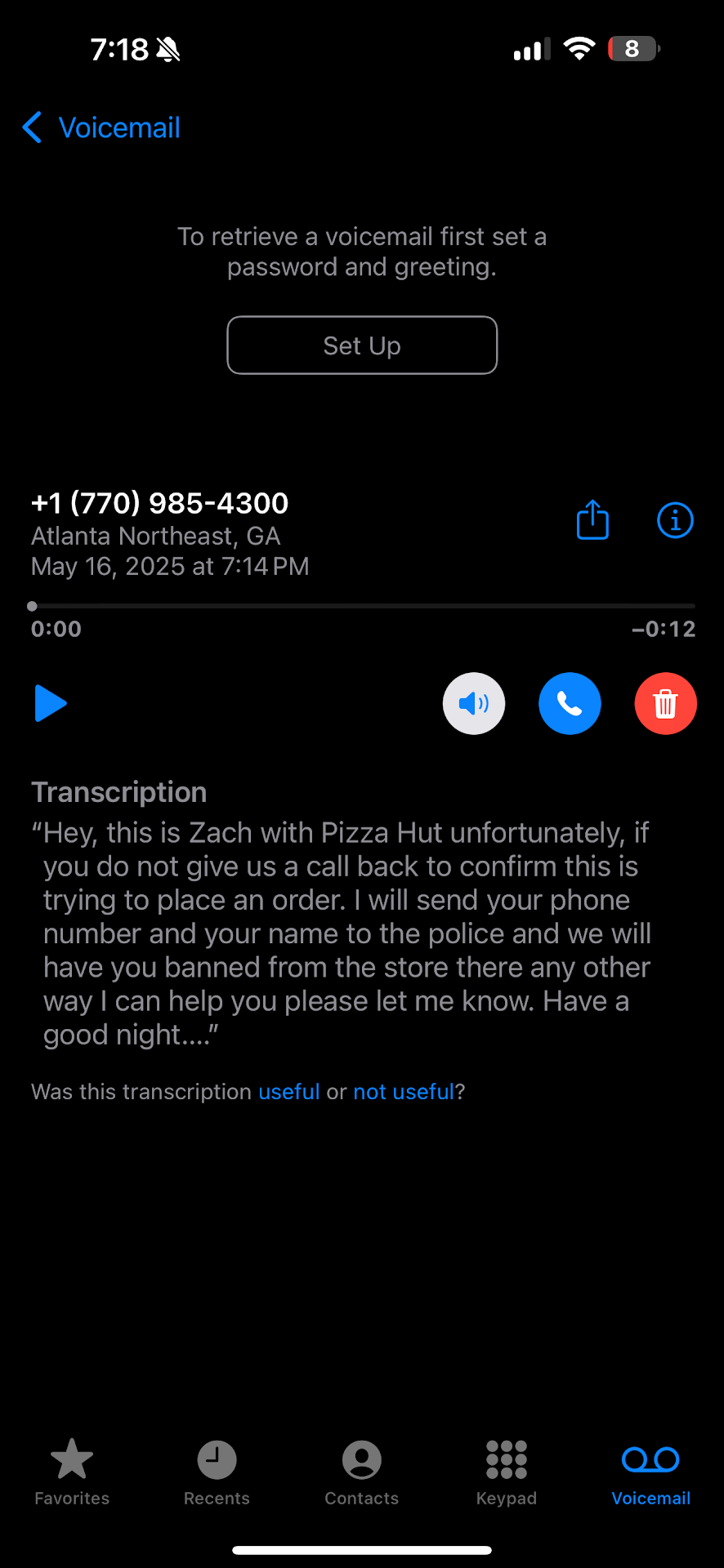Switch to the Recents tab
724x1568 pixels.
pos(217,1472)
